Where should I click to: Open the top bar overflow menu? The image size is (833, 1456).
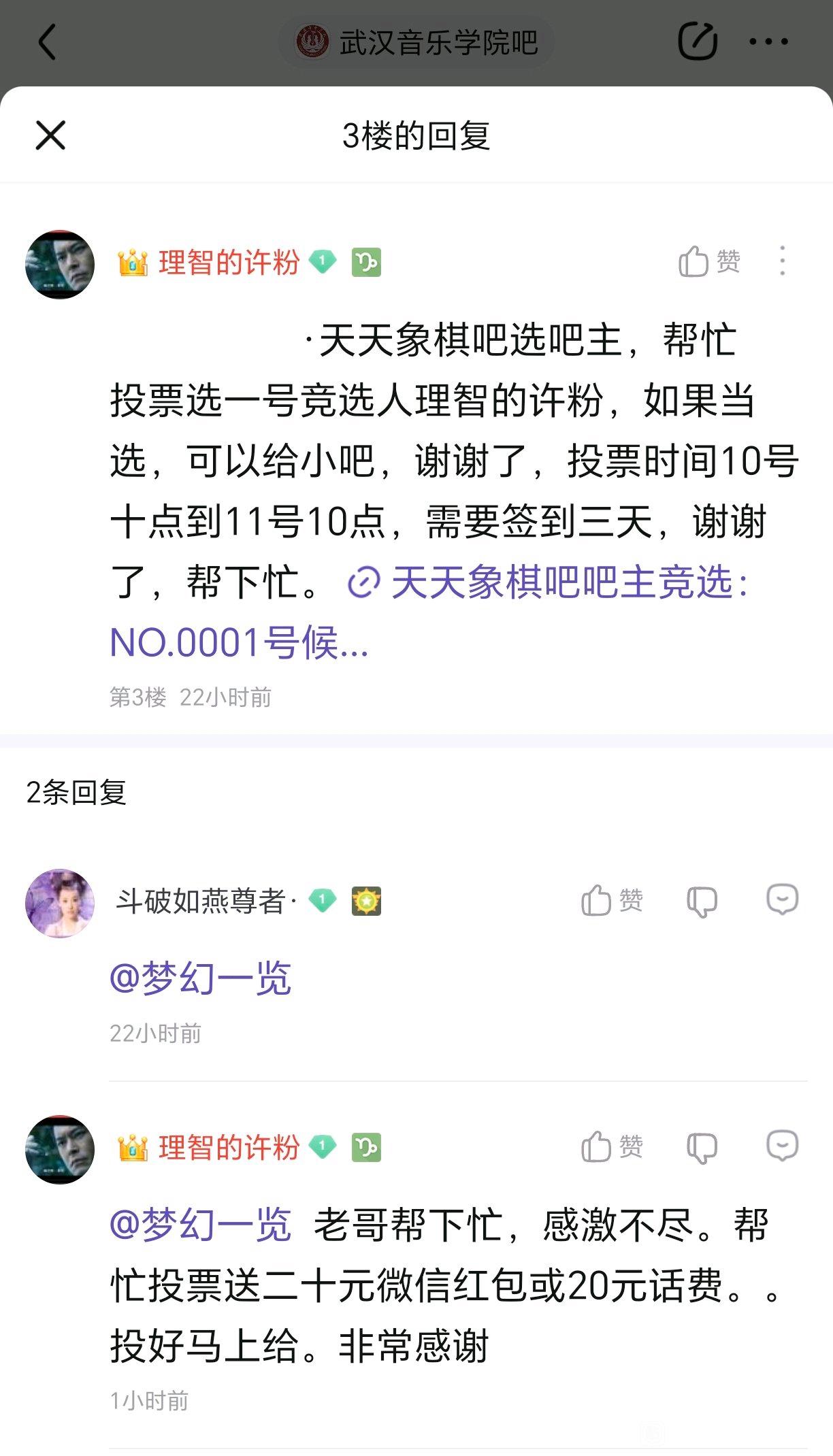click(768, 42)
